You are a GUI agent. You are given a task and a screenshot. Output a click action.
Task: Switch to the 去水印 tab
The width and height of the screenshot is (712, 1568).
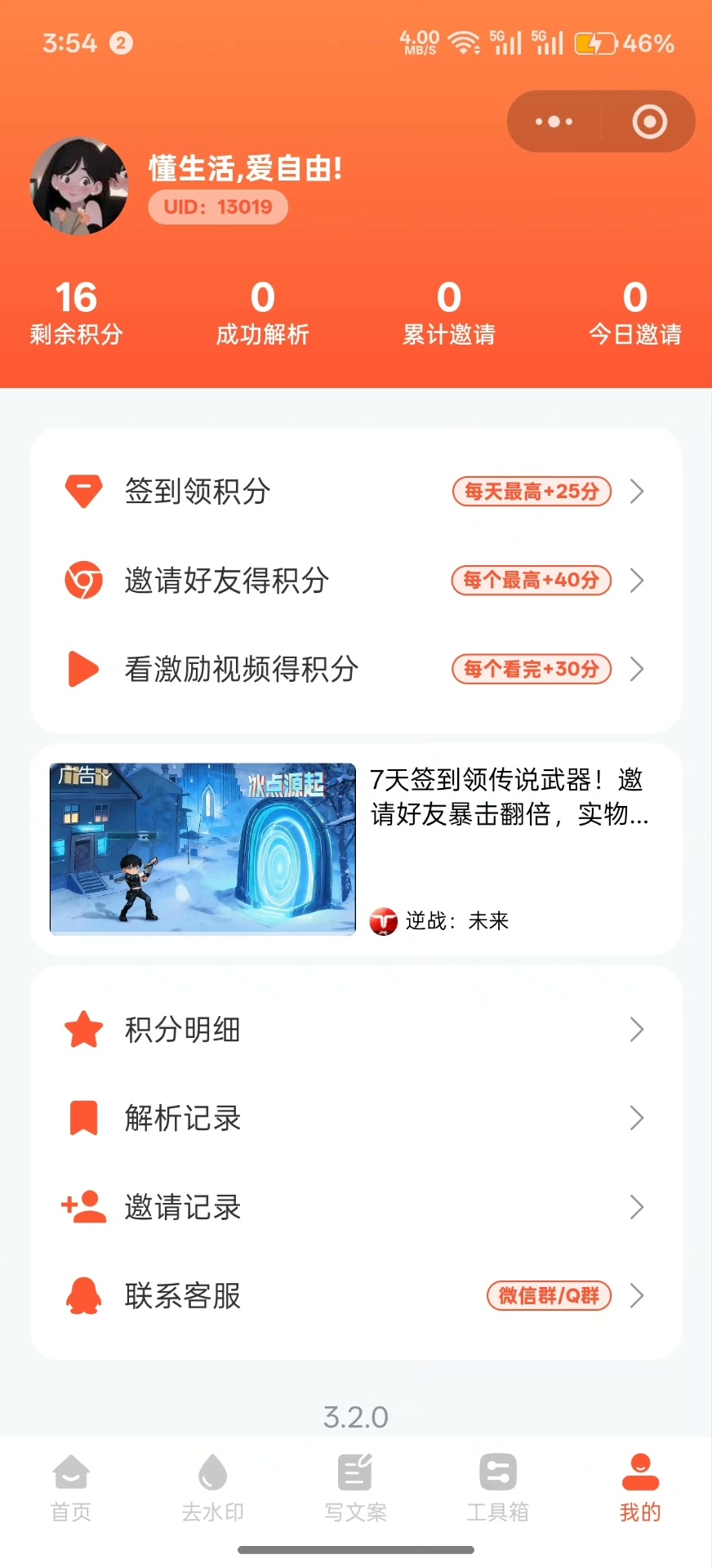(x=213, y=1488)
